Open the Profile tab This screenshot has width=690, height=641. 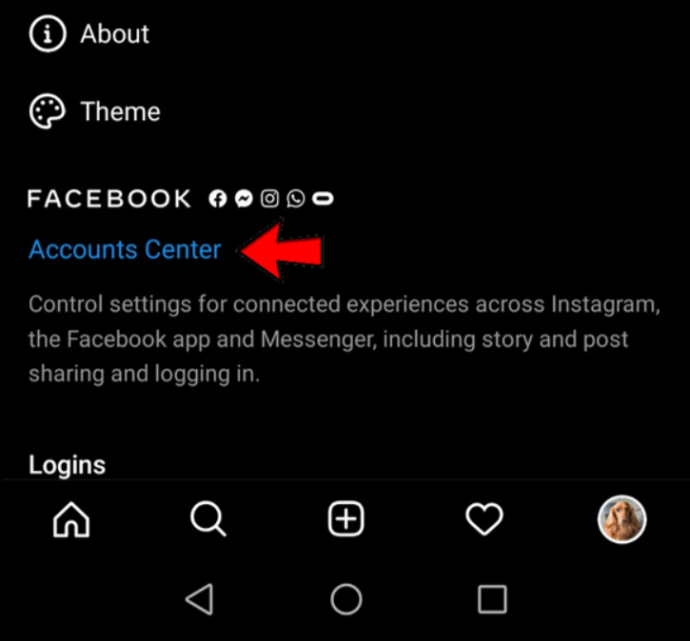(621, 520)
